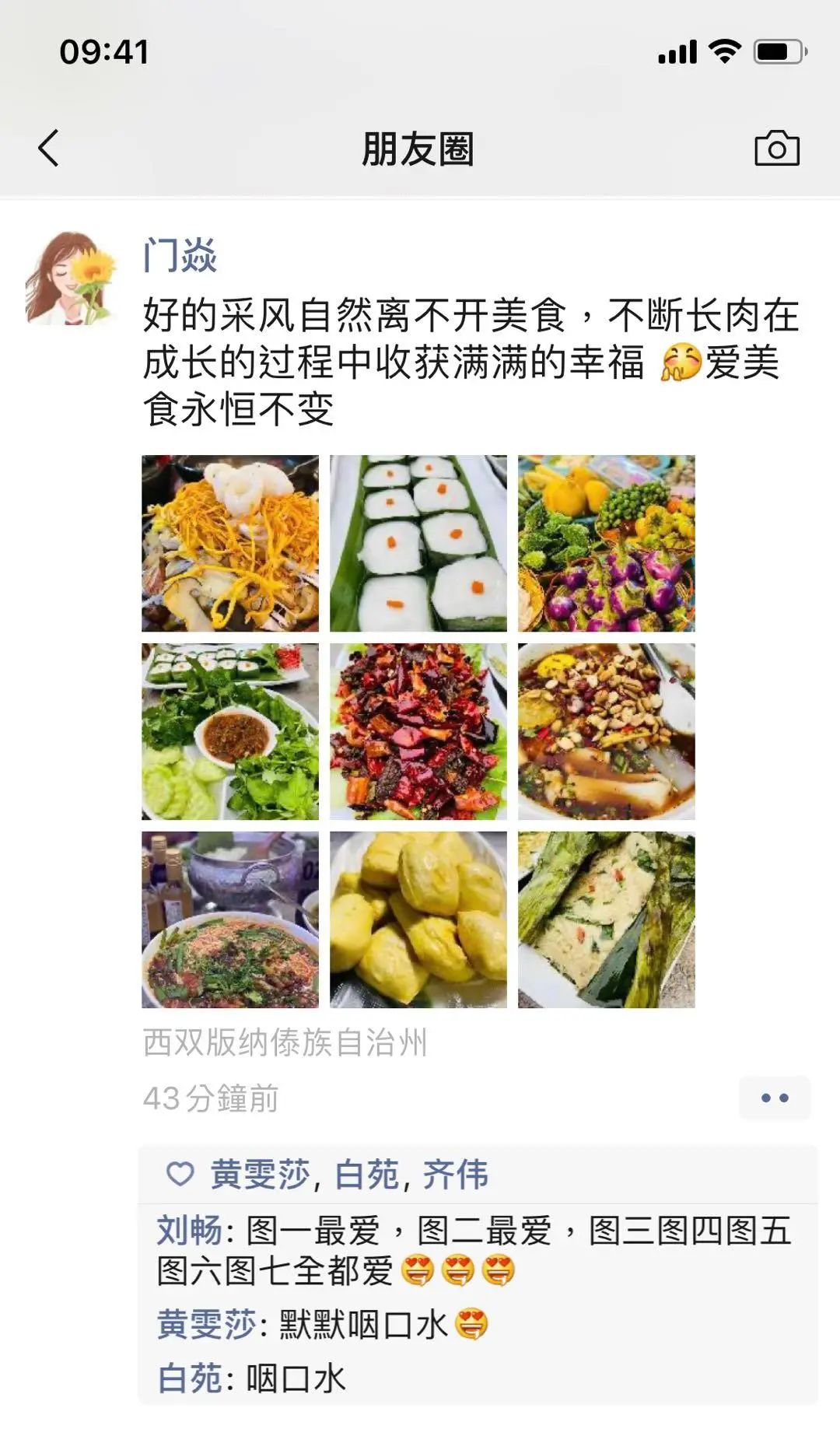Image resolution: width=840 pixels, height=1429 pixels.
Task: Open the red chili dish photo
Action: (x=418, y=731)
